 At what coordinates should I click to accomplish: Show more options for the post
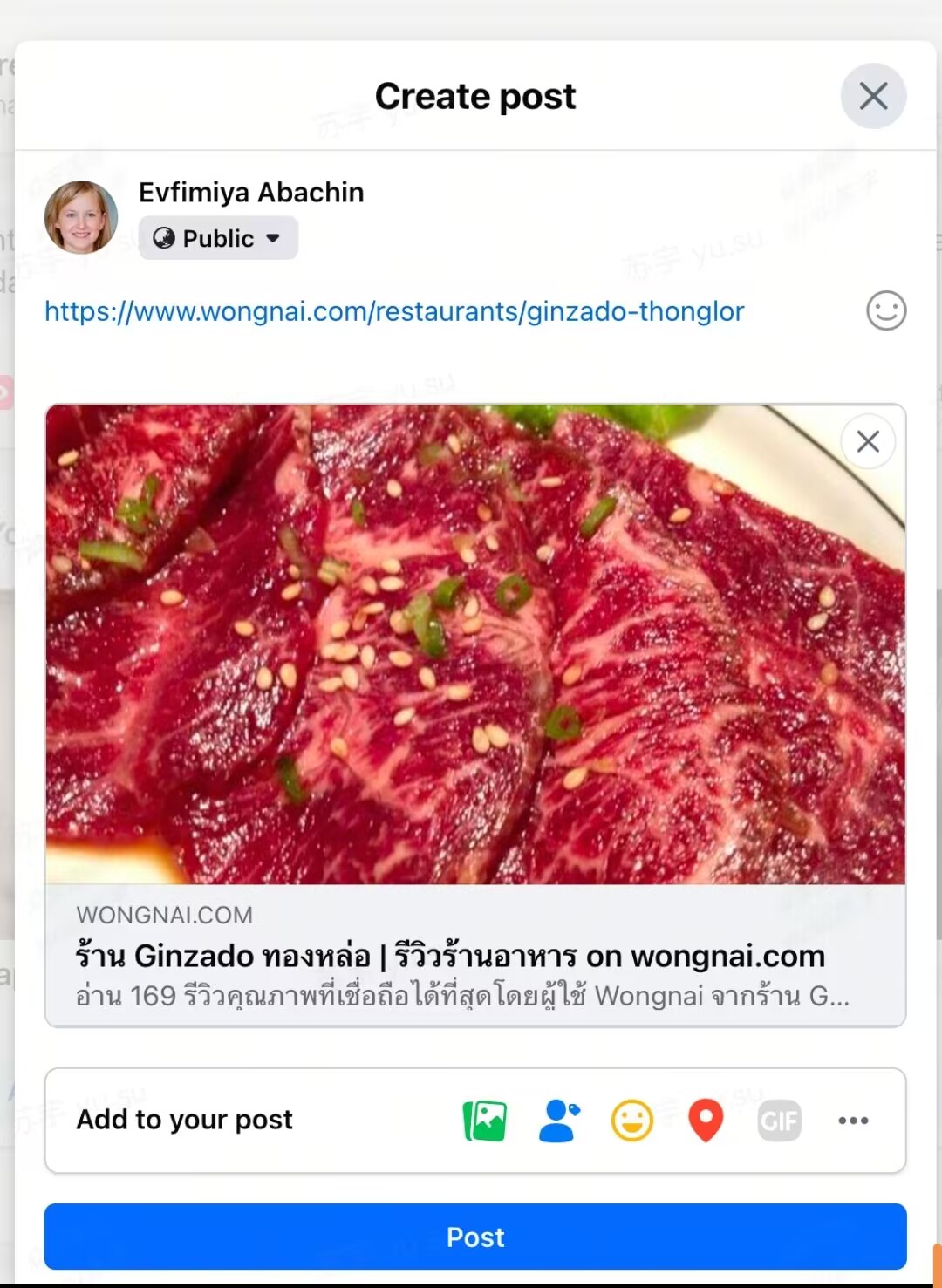(x=853, y=1121)
